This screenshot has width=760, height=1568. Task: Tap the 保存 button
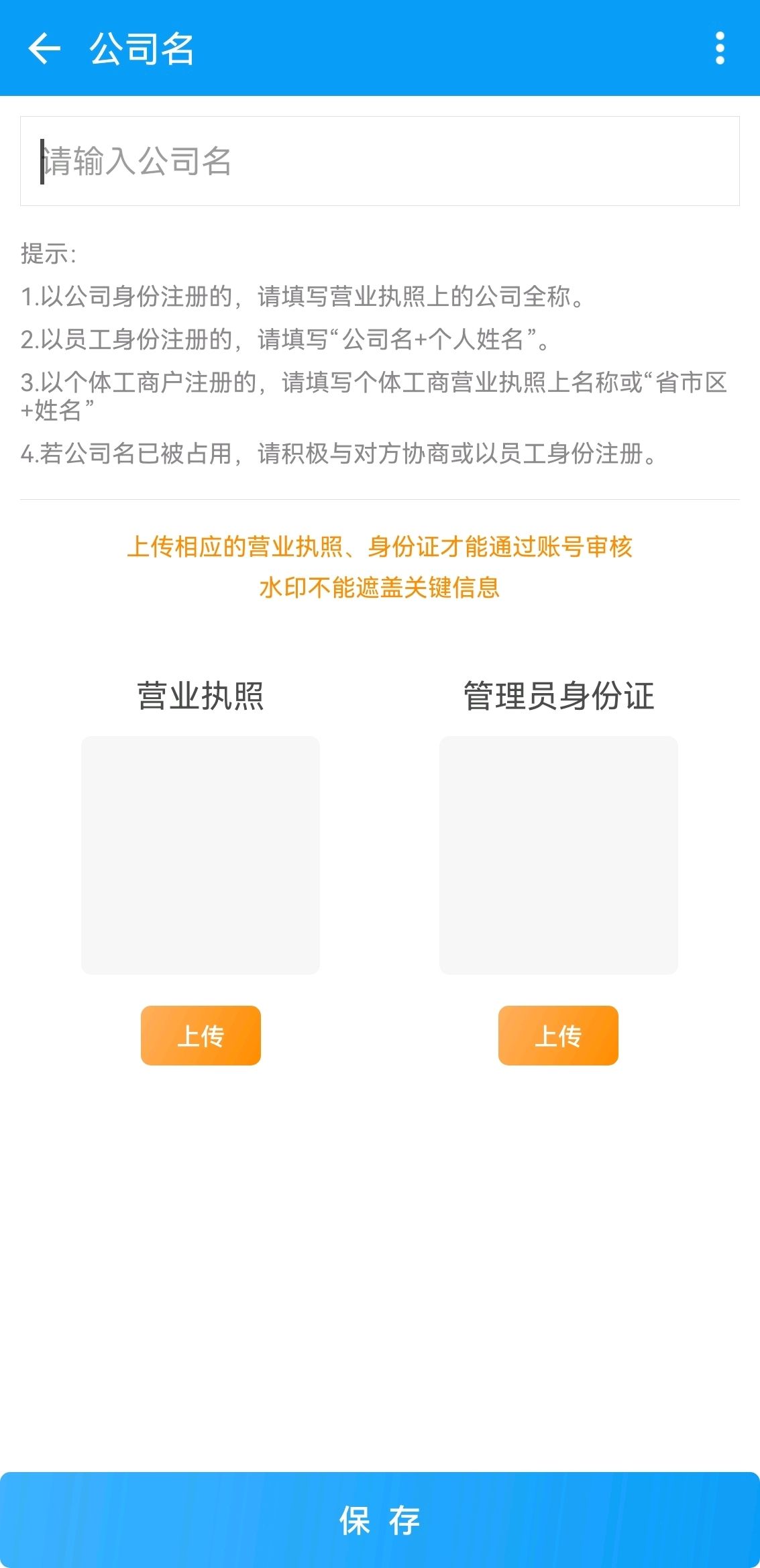tap(380, 1520)
